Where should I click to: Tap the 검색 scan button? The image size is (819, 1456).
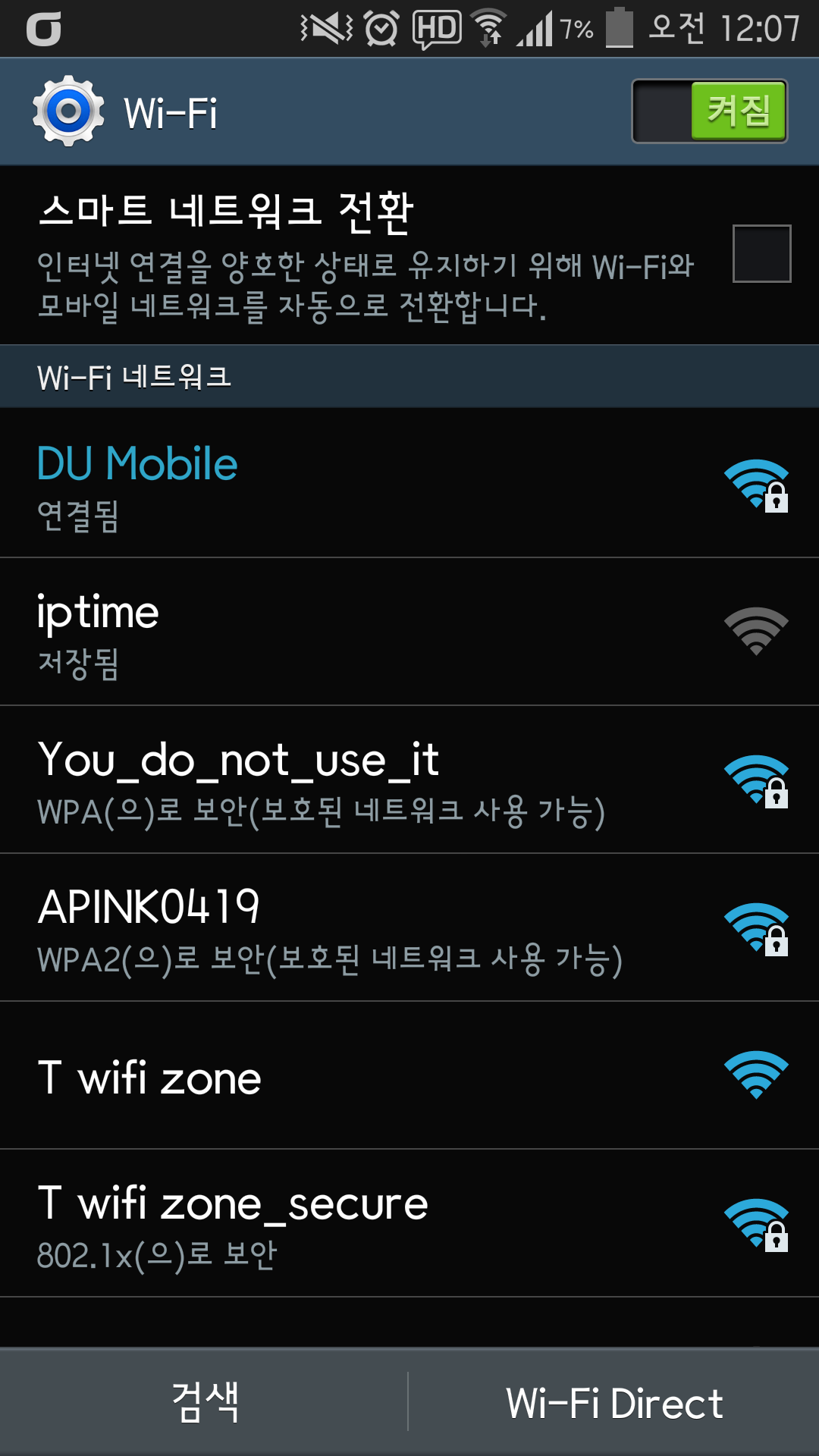(205, 1401)
